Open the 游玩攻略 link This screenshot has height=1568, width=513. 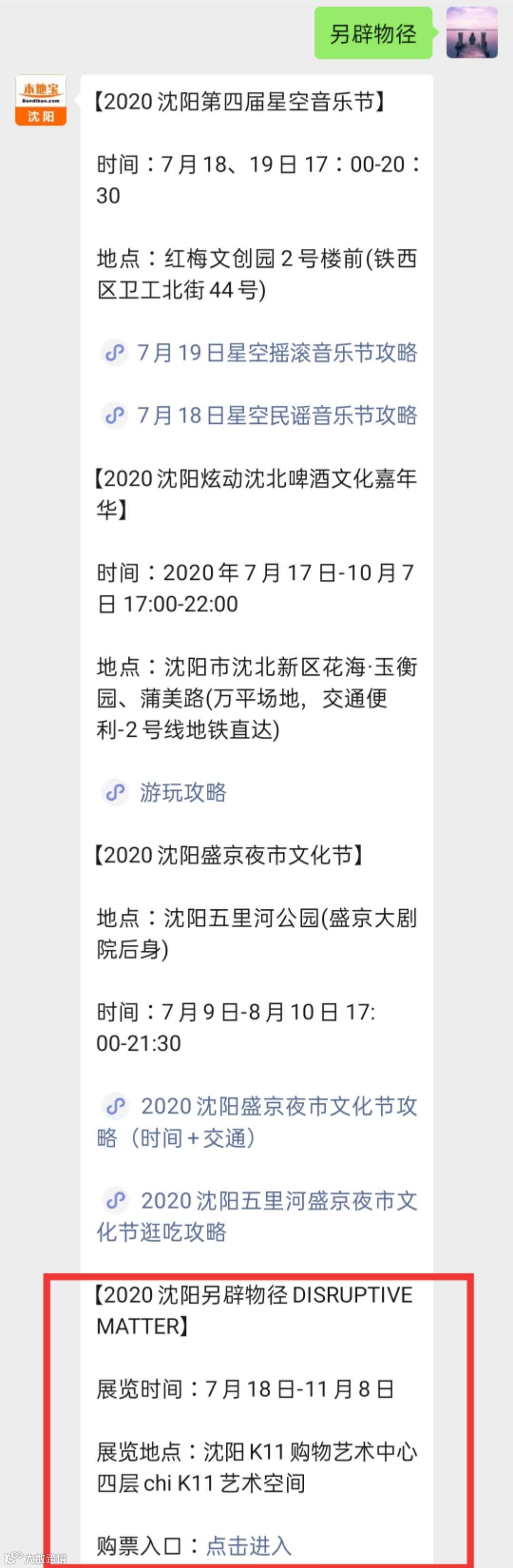(x=164, y=792)
